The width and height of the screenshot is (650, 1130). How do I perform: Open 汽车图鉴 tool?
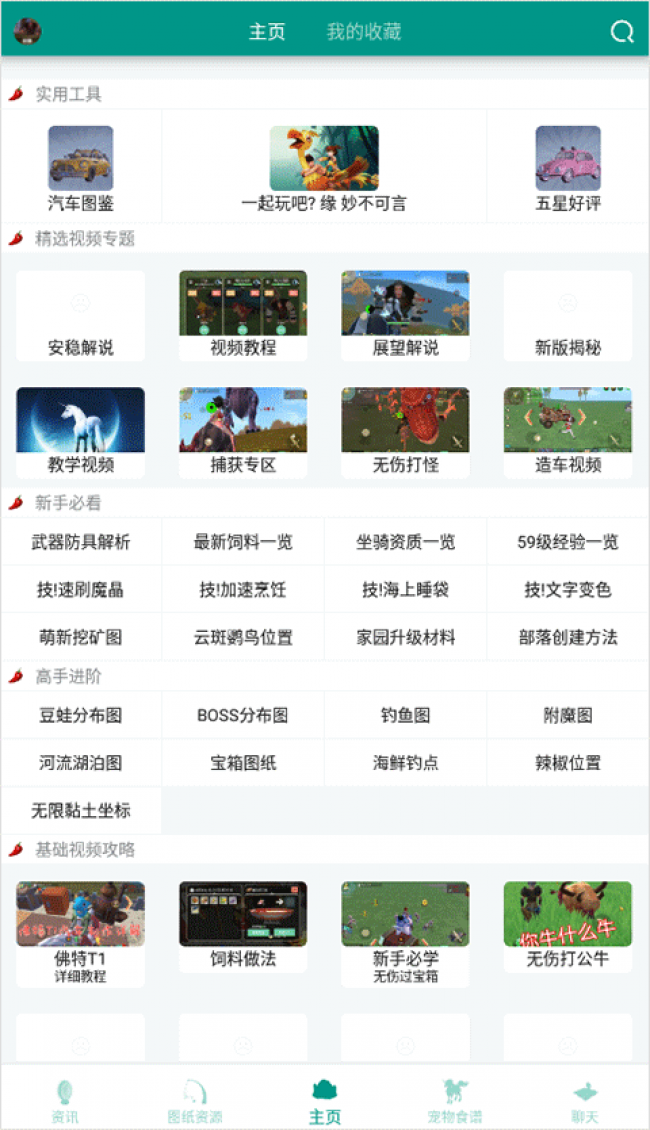pos(81,169)
